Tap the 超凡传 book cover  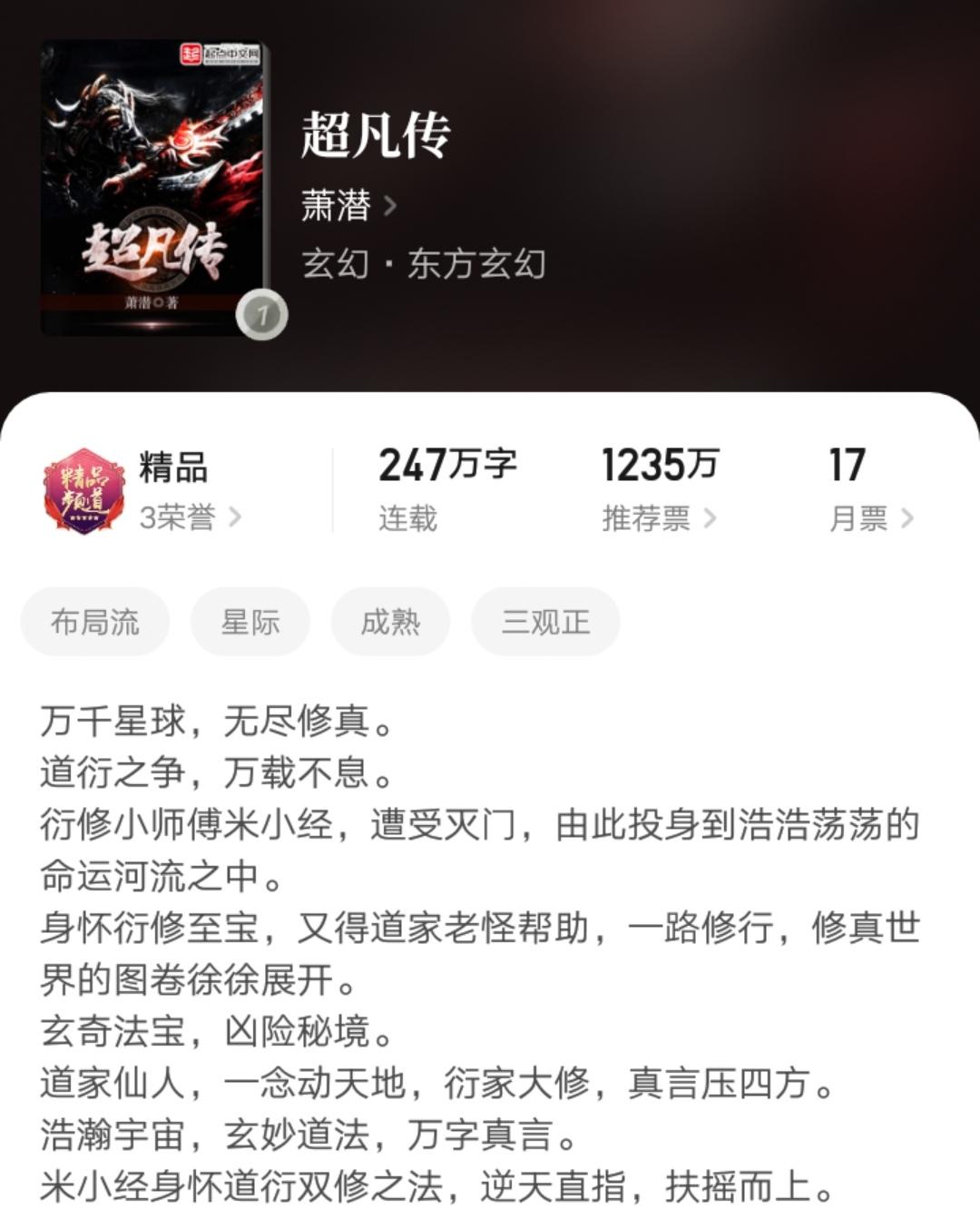[x=154, y=188]
